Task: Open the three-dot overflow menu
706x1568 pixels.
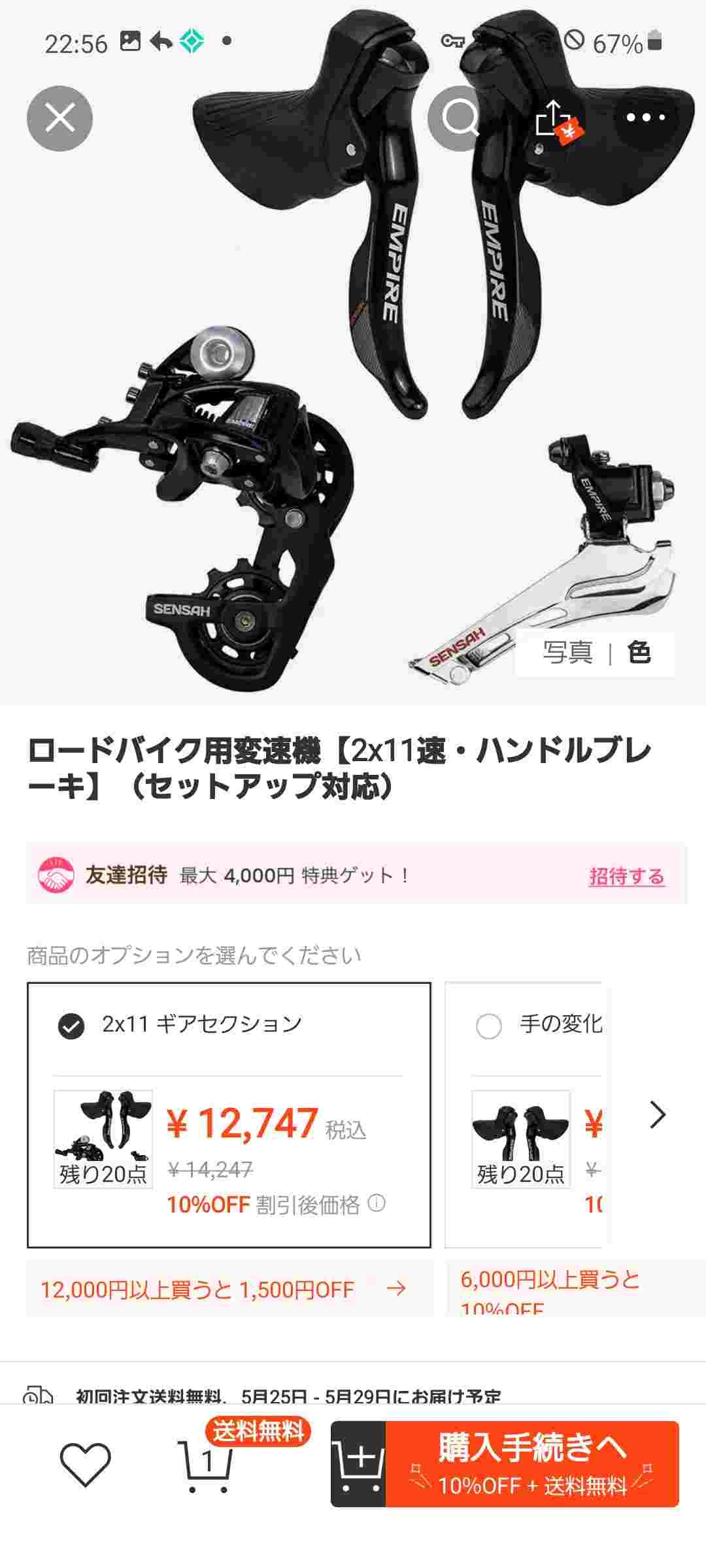Action: [x=645, y=118]
